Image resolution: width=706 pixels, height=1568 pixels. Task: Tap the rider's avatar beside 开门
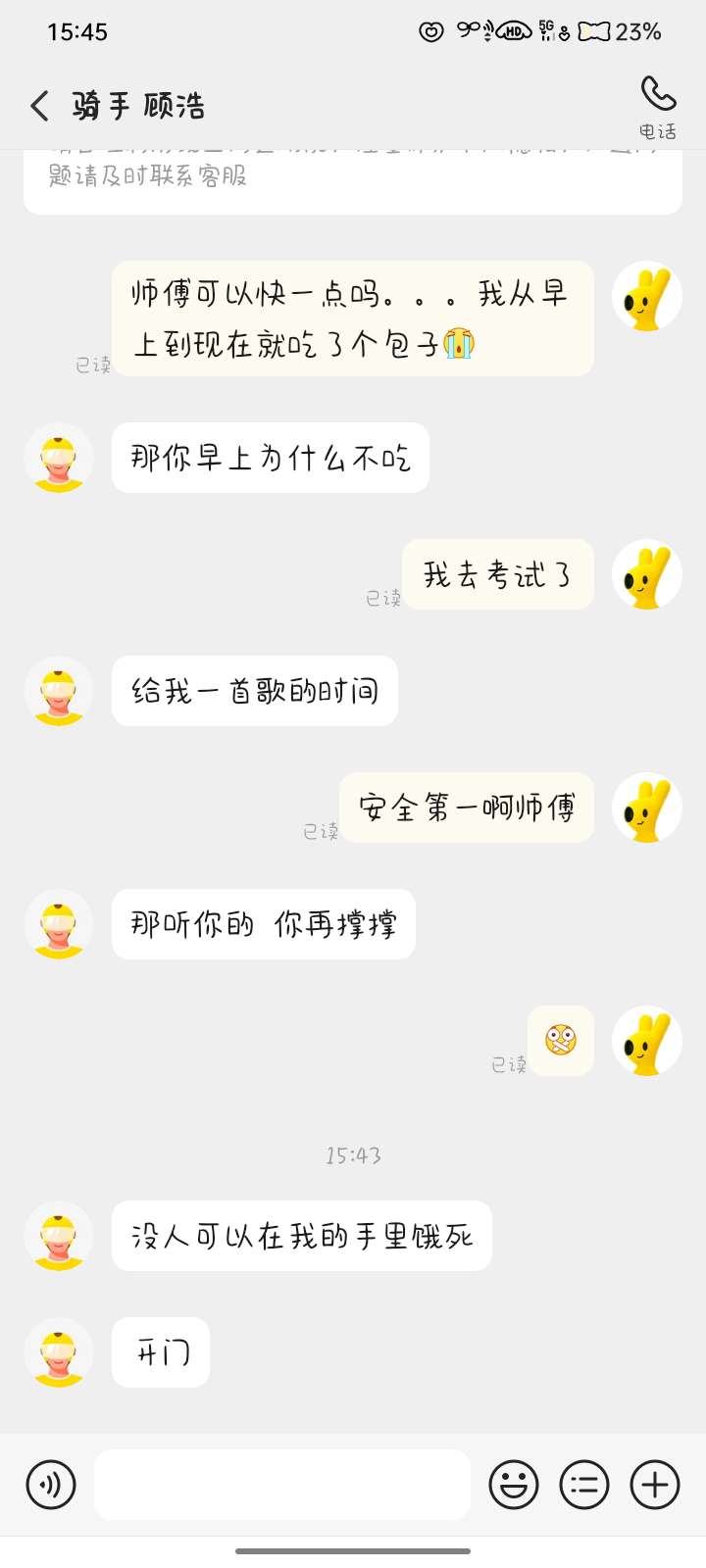59,1353
